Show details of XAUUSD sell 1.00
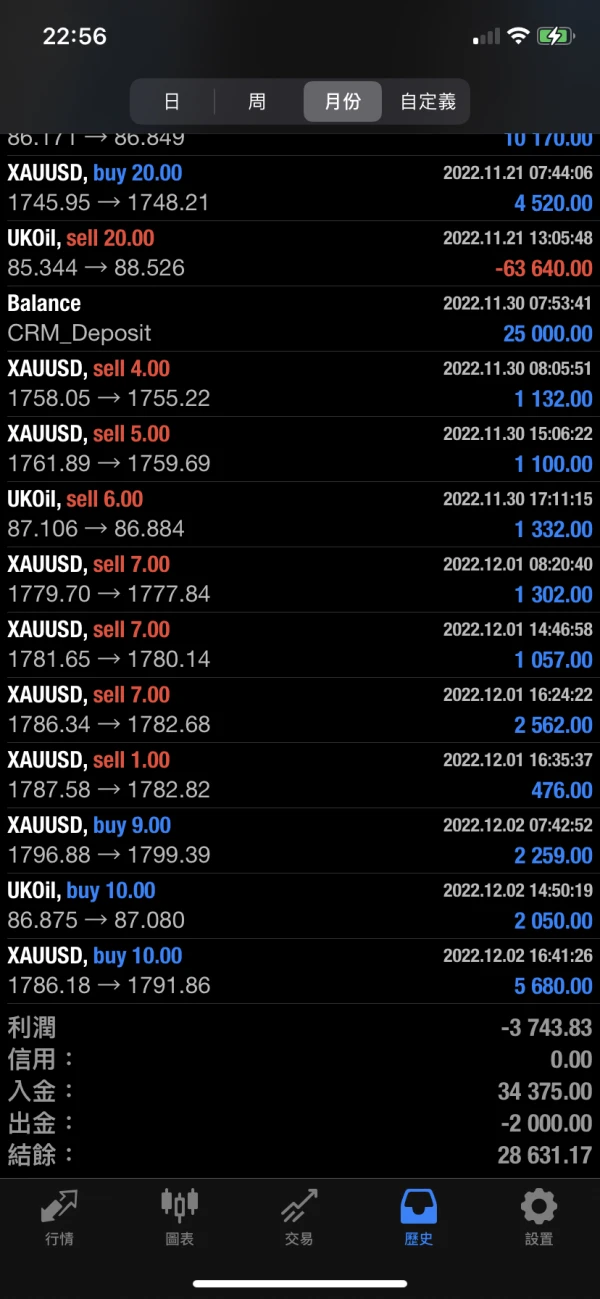Viewport: 600px width, 1299px height. (300, 775)
